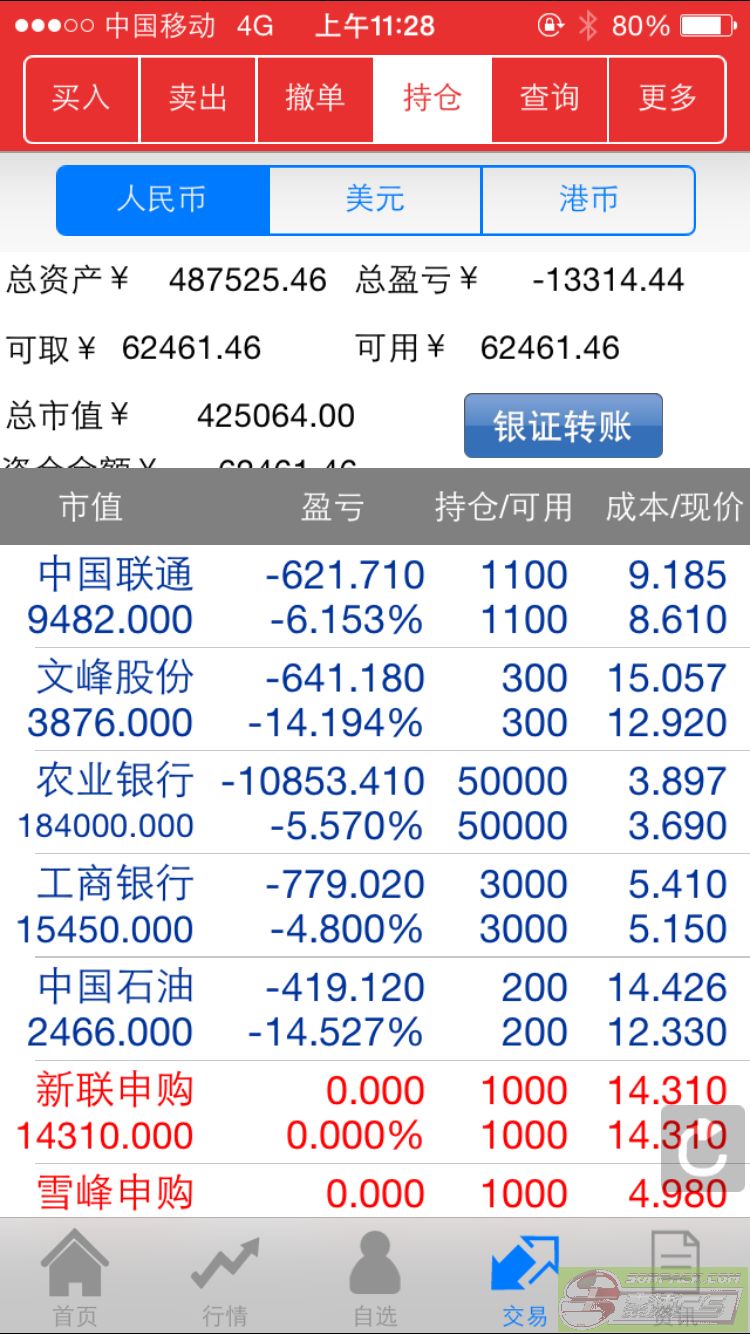Go to the 首页 tab
The width and height of the screenshot is (750, 1334).
tap(75, 1278)
